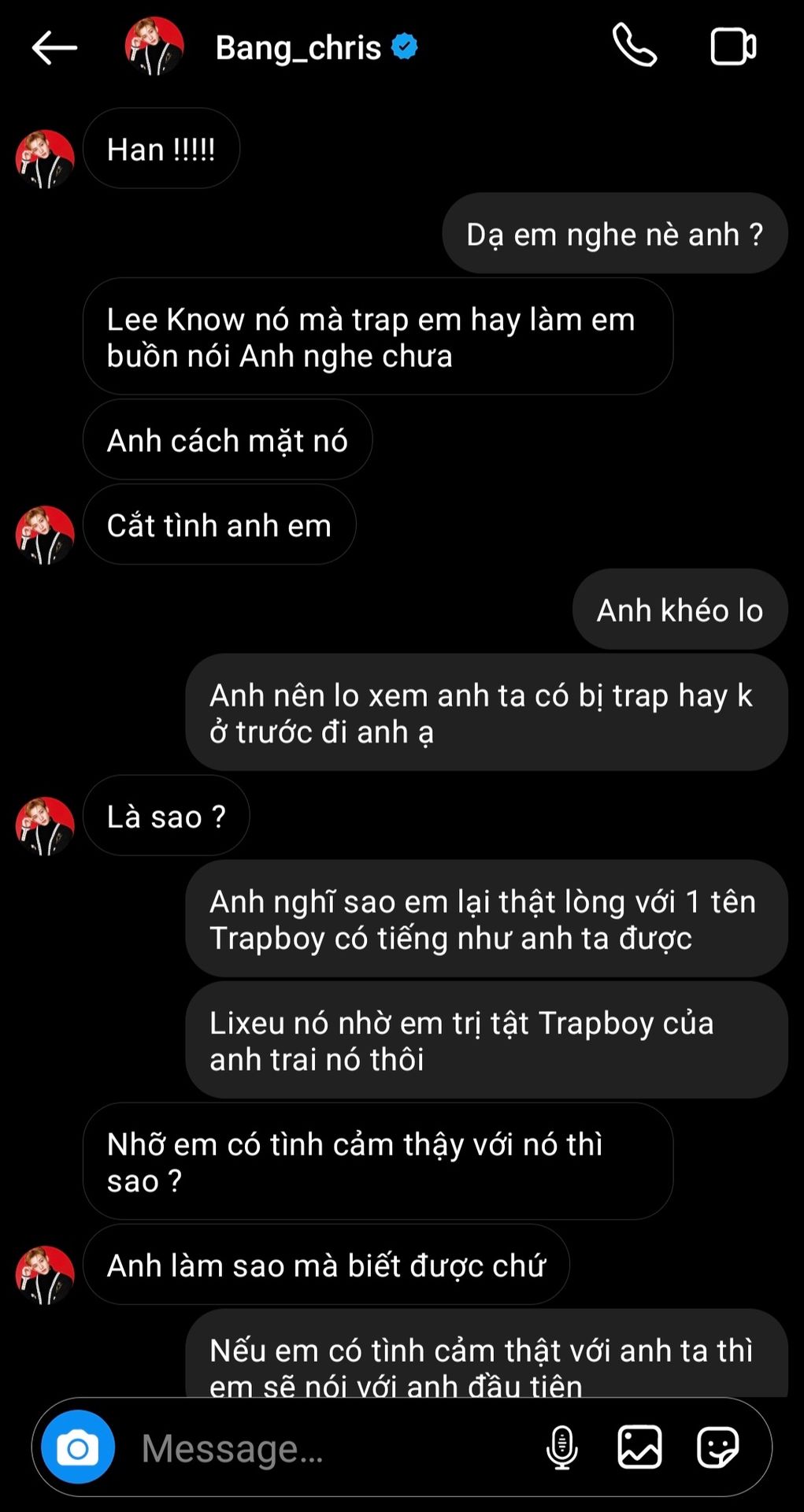Record a voice message with the microphone
This screenshot has height=1512, width=804.
pos(561,1447)
